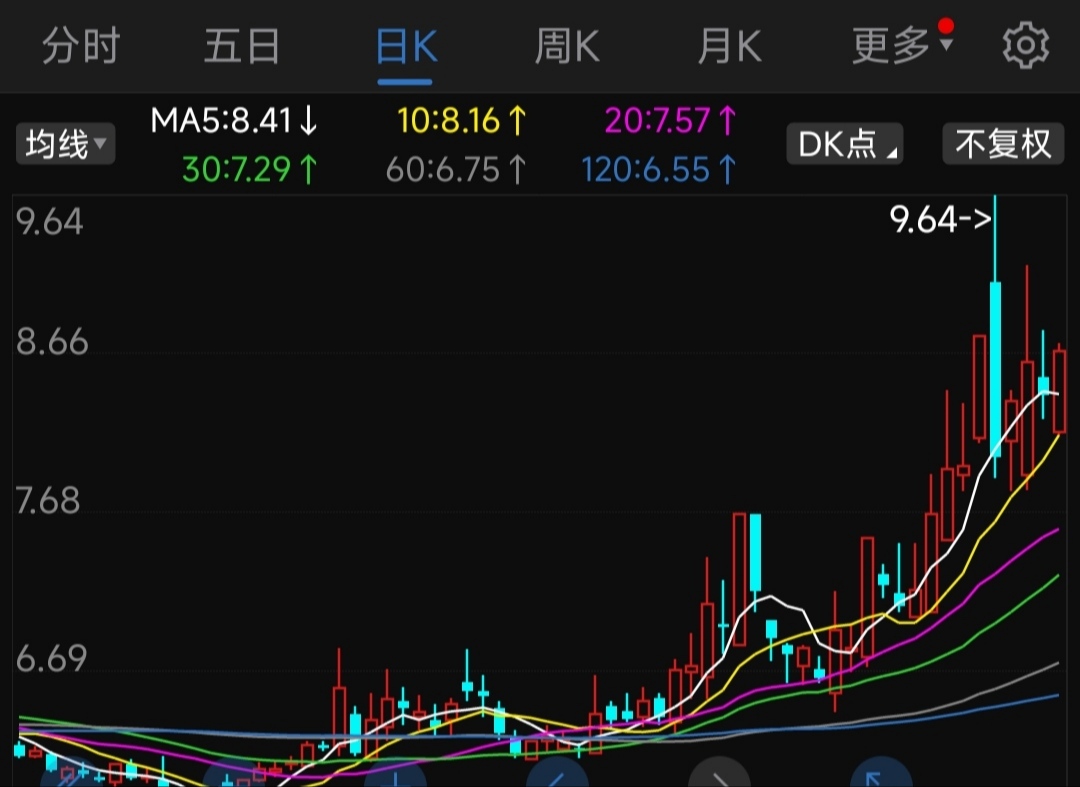Open the 日K daily candlestick tab
The width and height of the screenshot is (1080, 787).
406,48
